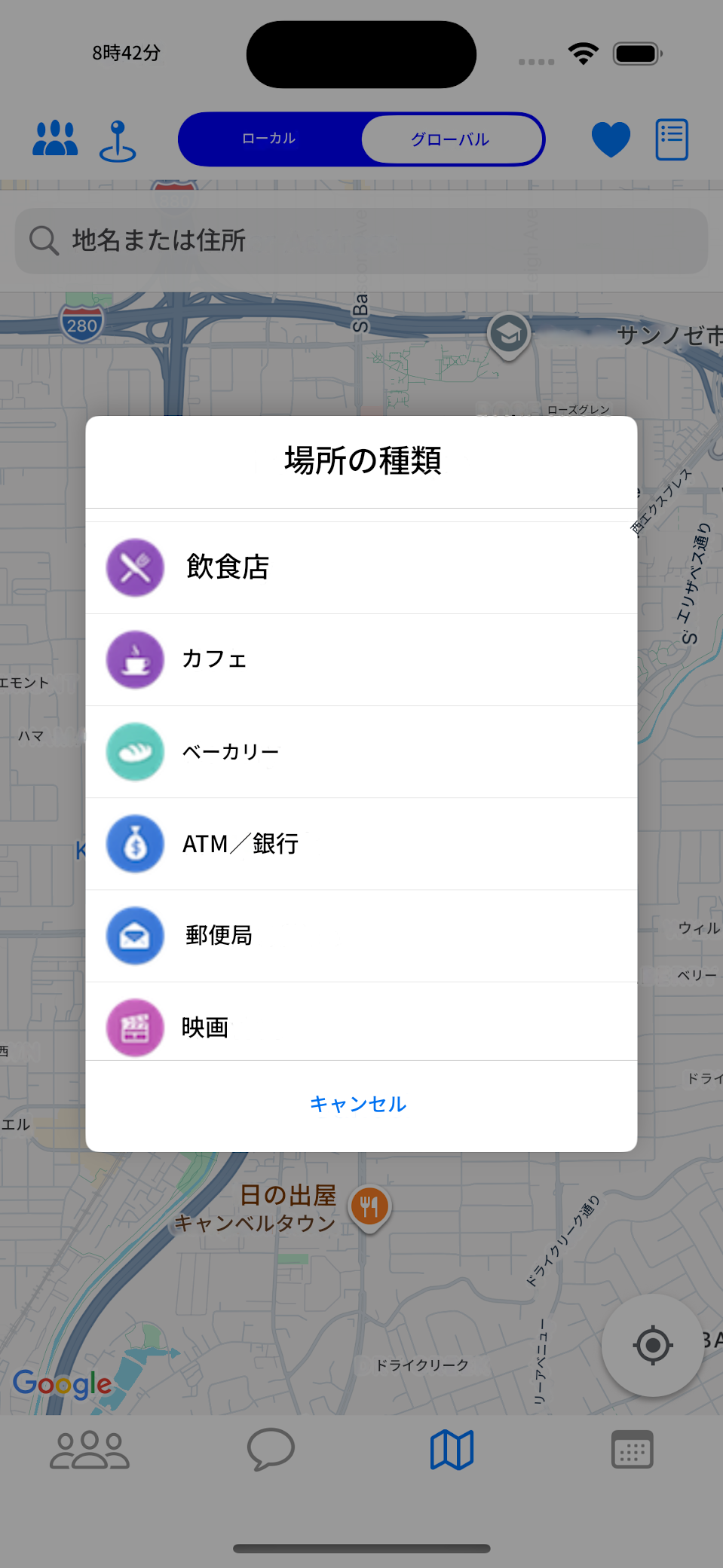Screen dimensions: 723x1568
Task: Select the ATM money bag icon
Action: pyautogui.click(x=134, y=844)
